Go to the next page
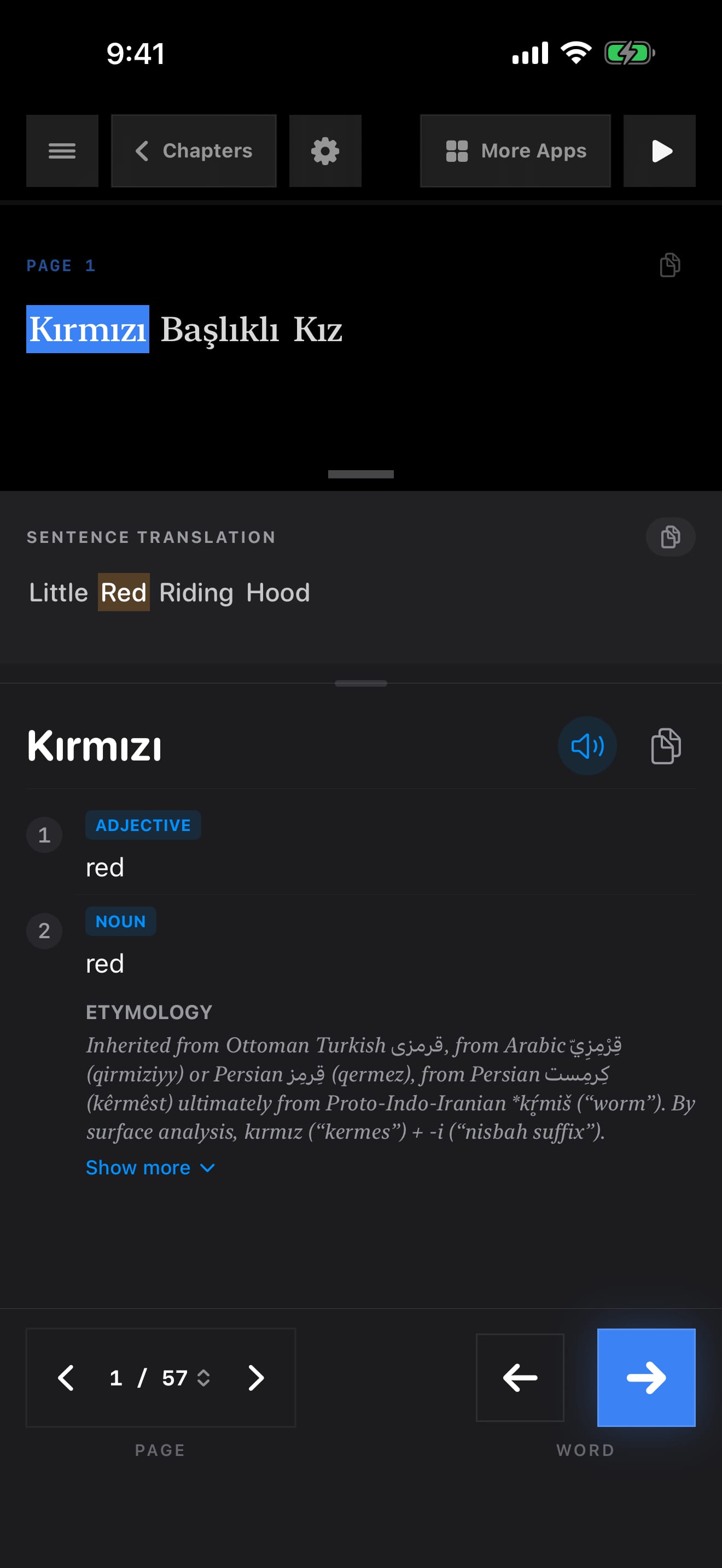This screenshot has width=722, height=1568. tap(255, 1378)
